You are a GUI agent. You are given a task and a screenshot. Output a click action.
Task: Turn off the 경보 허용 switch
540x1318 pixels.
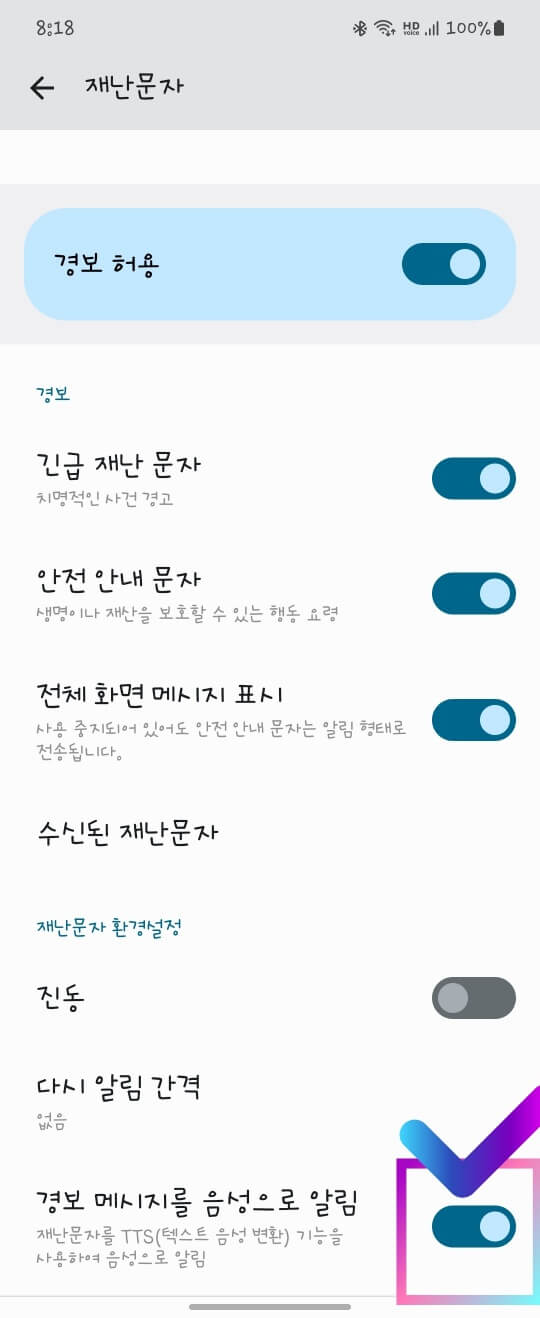click(444, 264)
